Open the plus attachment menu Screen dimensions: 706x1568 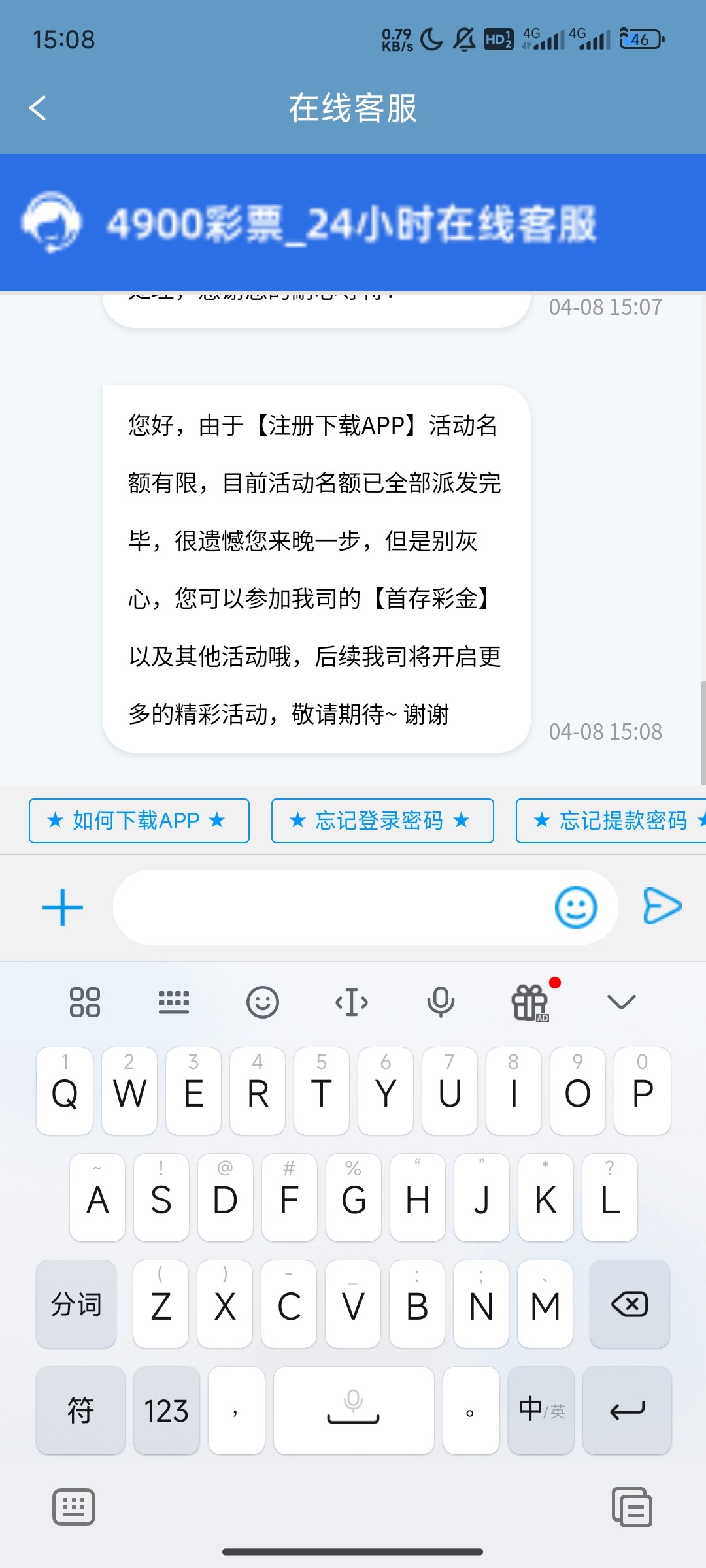[x=63, y=907]
